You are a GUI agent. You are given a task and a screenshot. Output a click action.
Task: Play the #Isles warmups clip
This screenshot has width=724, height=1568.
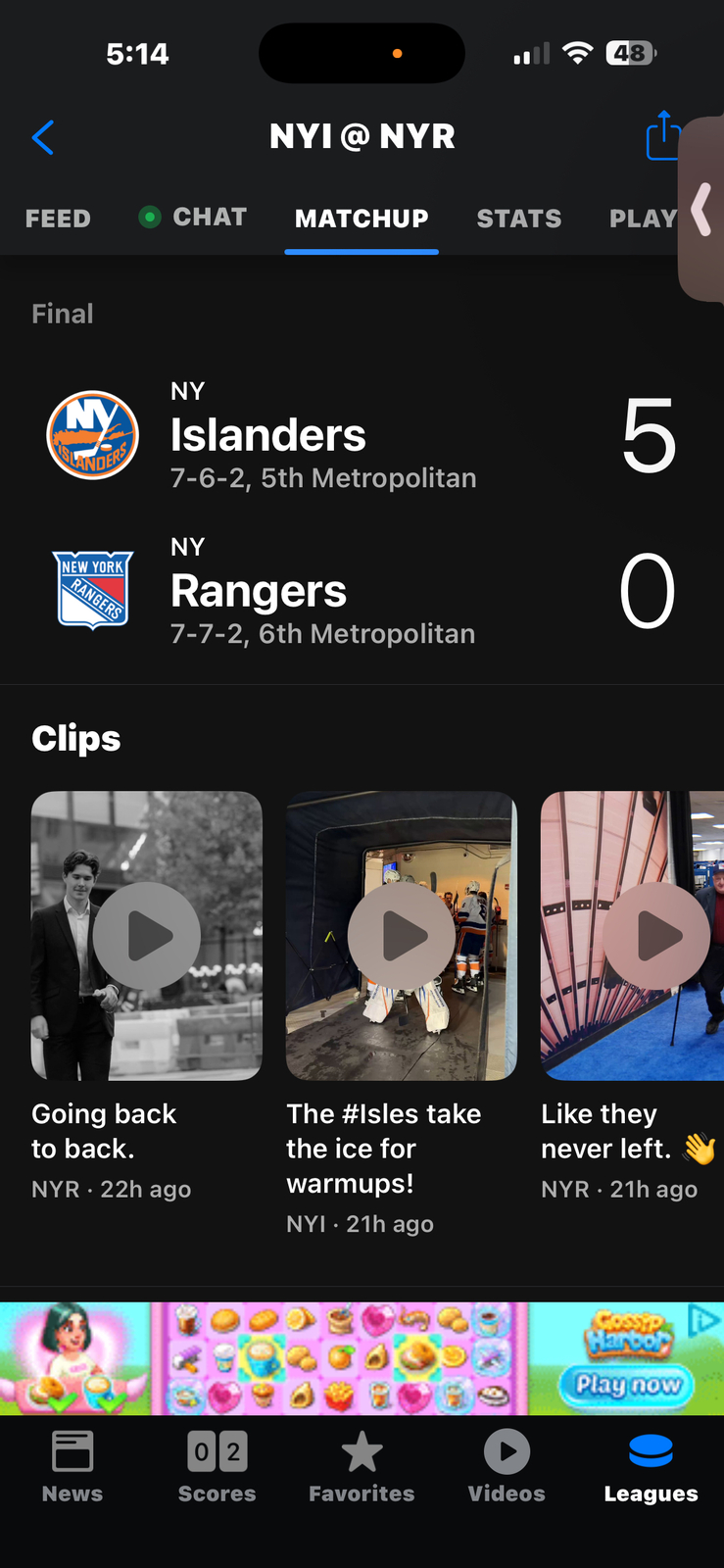click(402, 936)
